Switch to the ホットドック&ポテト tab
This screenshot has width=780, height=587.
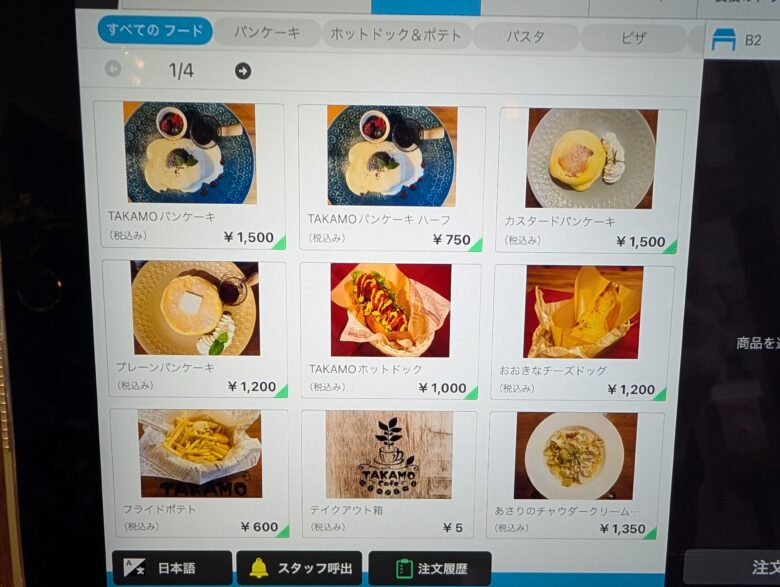[x=395, y=35]
